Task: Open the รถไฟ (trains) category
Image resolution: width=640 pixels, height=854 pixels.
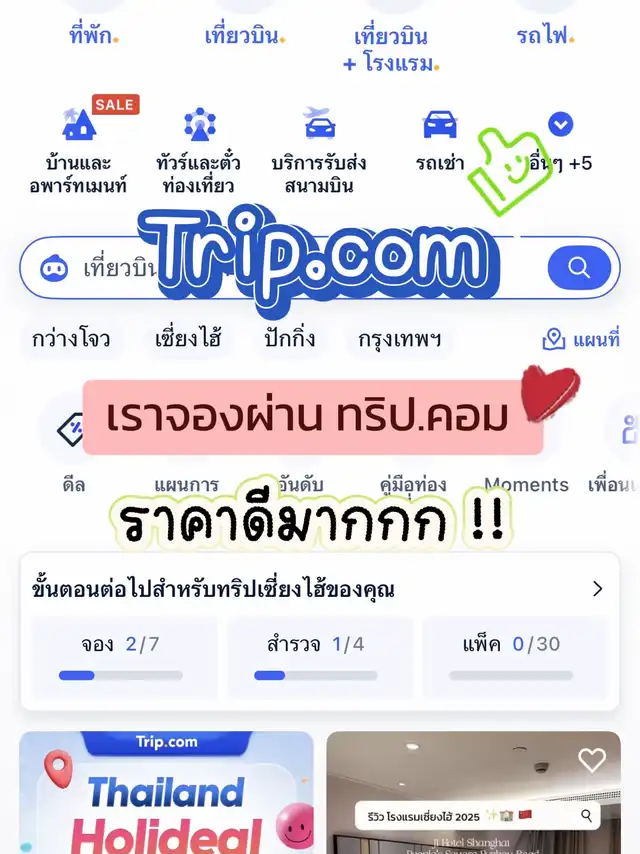Action: coord(545,35)
